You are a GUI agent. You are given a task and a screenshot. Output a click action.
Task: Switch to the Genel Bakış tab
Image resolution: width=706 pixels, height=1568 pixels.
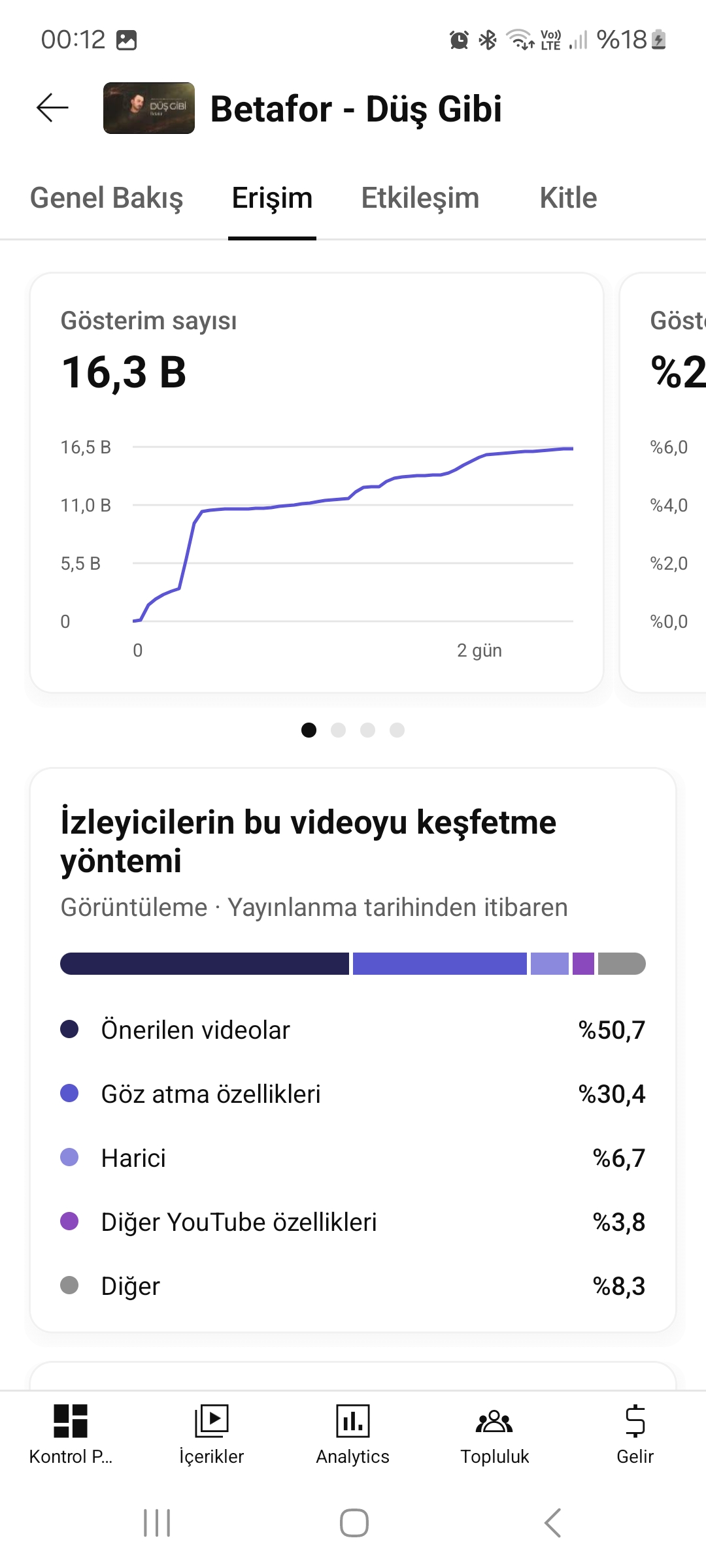[107, 198]
